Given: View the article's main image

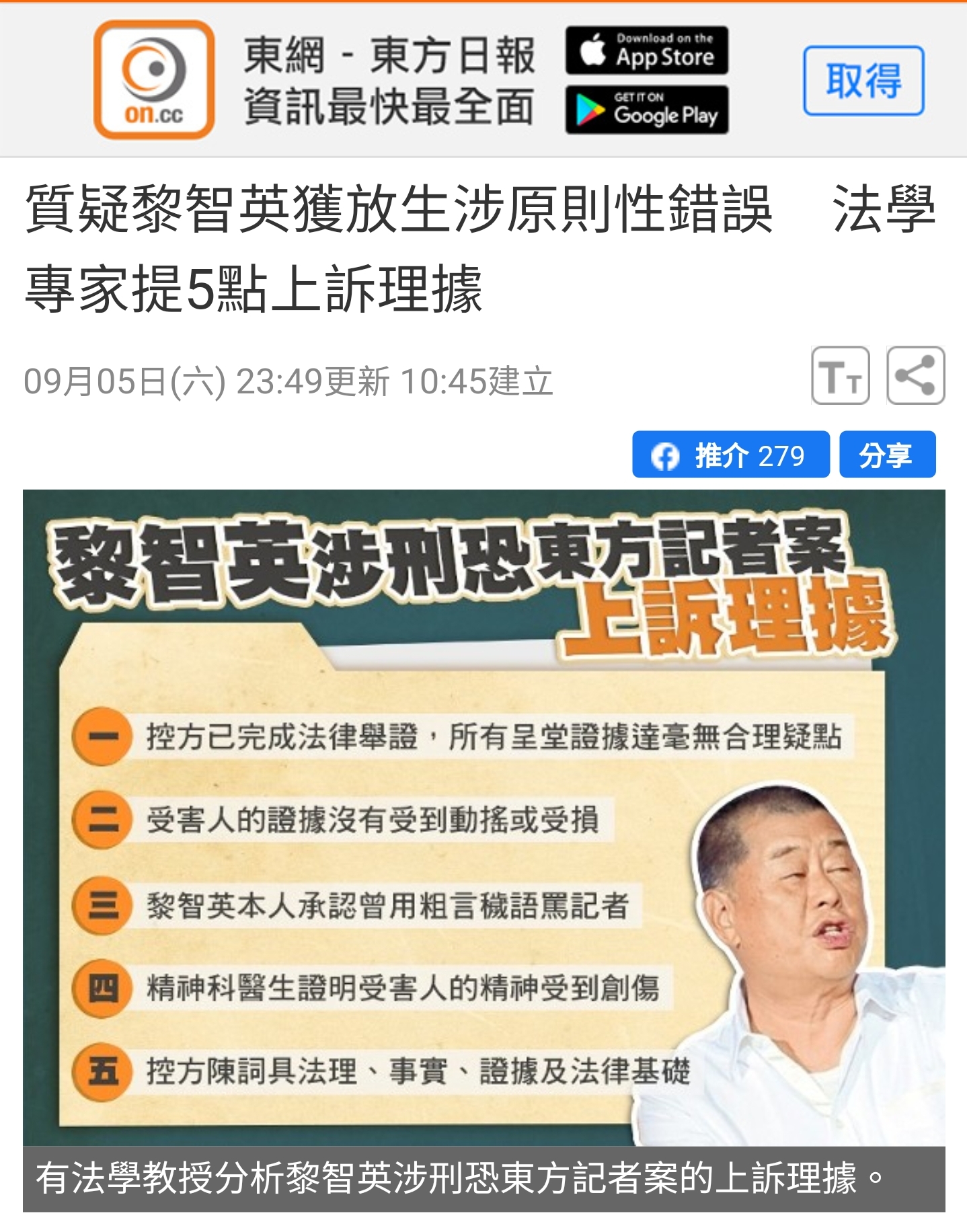Looking at the screenshot, I should [483, 817].
